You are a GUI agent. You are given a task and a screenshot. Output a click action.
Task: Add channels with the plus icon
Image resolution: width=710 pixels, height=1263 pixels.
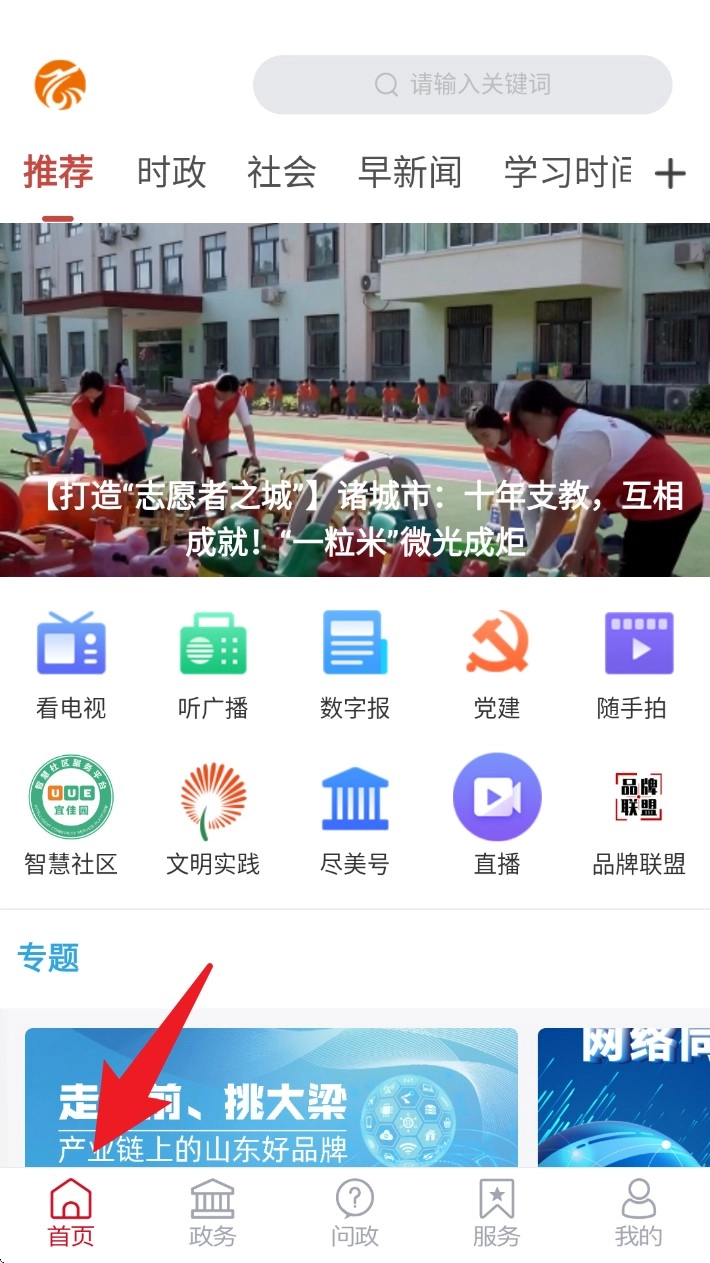tap(670, 174)
